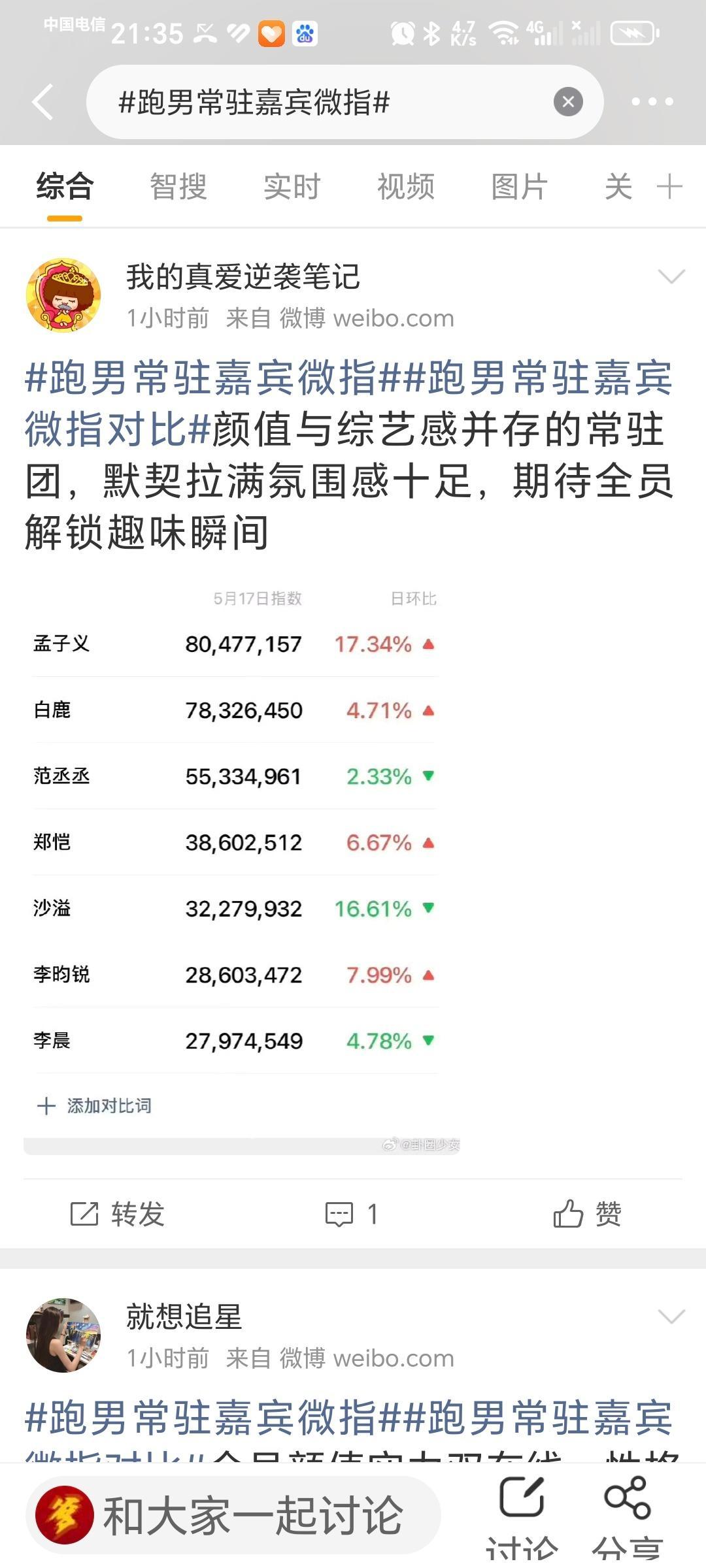Switch to the 视频 tab
Screen dimensions: 706x1568
pyautogui.click(x=405, y=187)
